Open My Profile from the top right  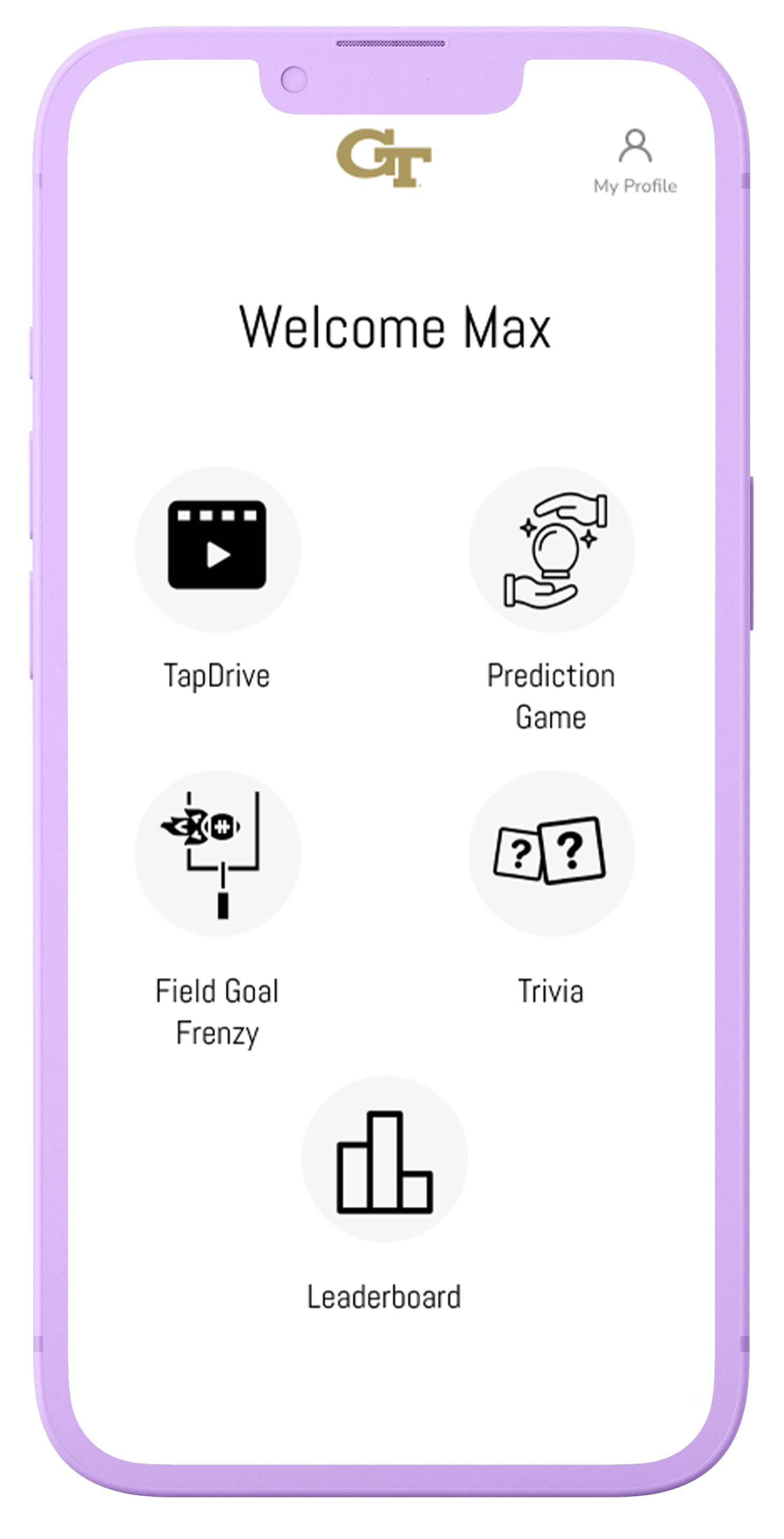tap(635, 158)
